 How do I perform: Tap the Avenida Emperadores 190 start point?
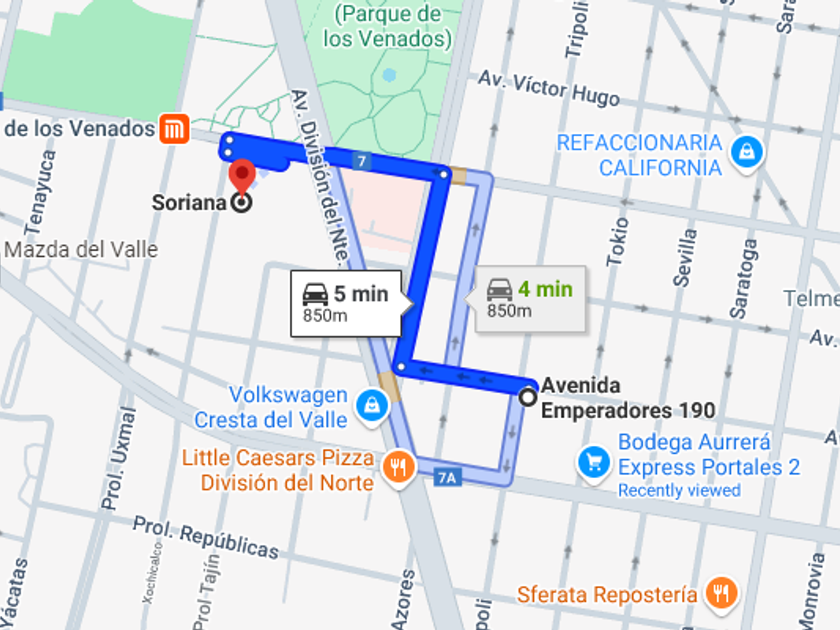[x=528, y=398]
